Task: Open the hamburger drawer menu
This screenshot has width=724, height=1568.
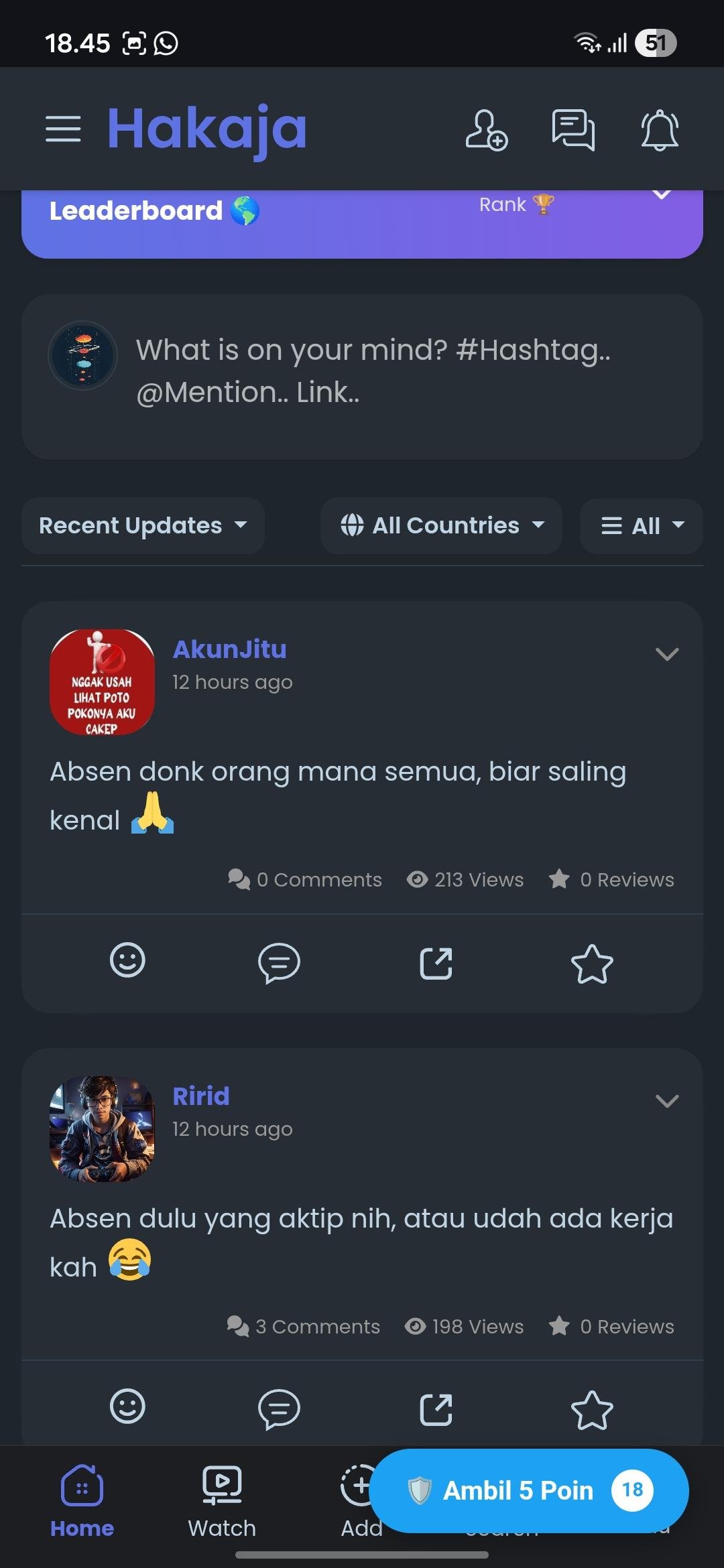Action: (x=63, y=129)
